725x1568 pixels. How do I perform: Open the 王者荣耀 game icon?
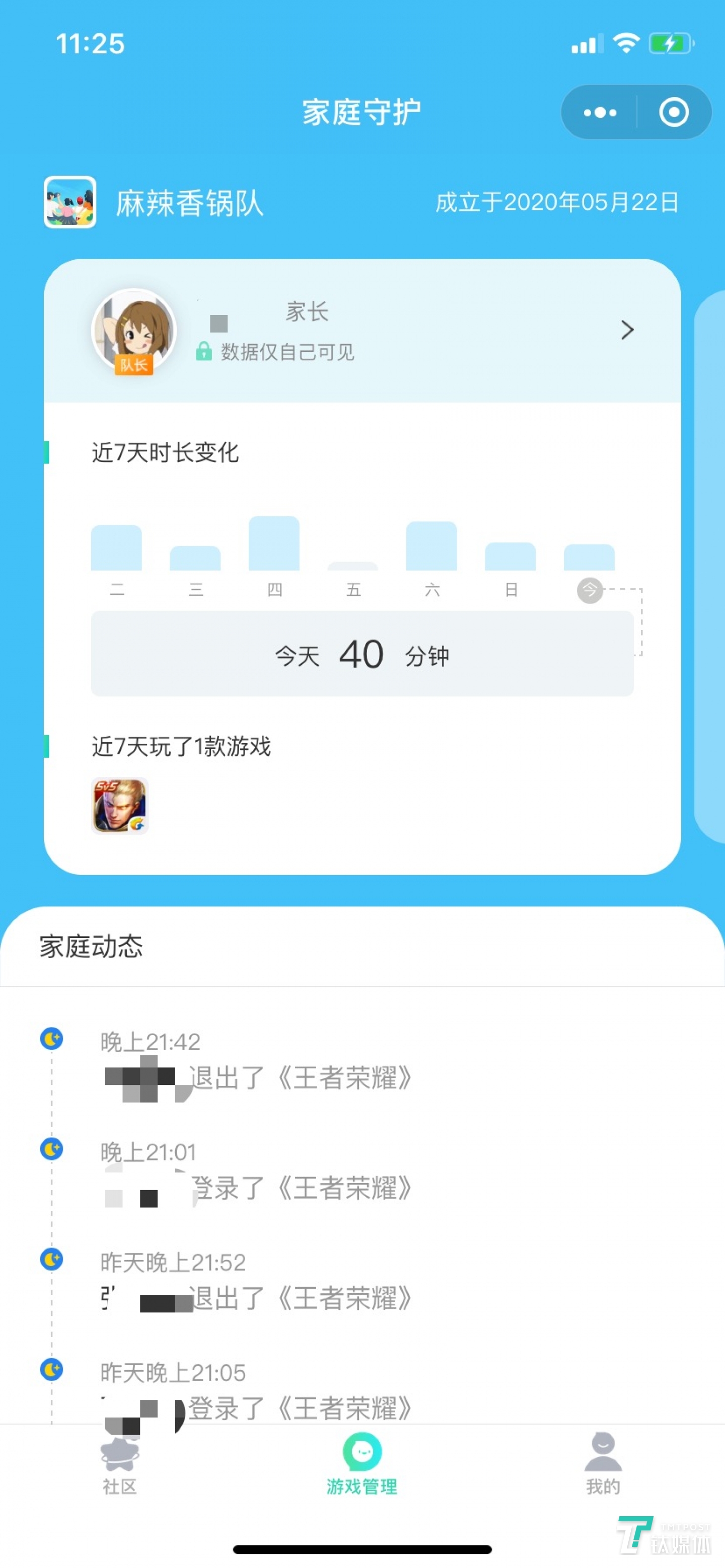coord(120,805)
